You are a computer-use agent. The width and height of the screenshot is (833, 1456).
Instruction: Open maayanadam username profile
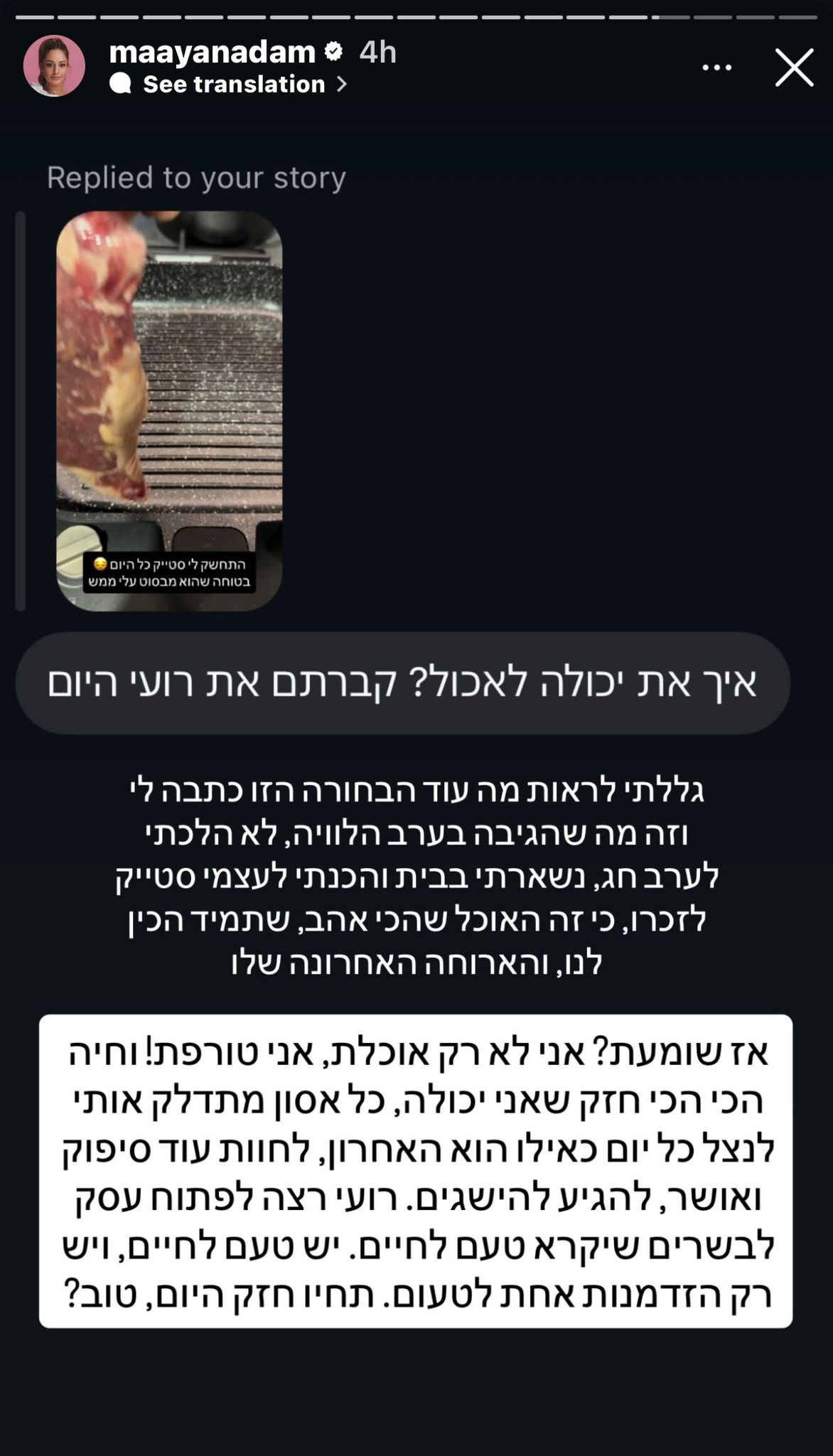212,52
